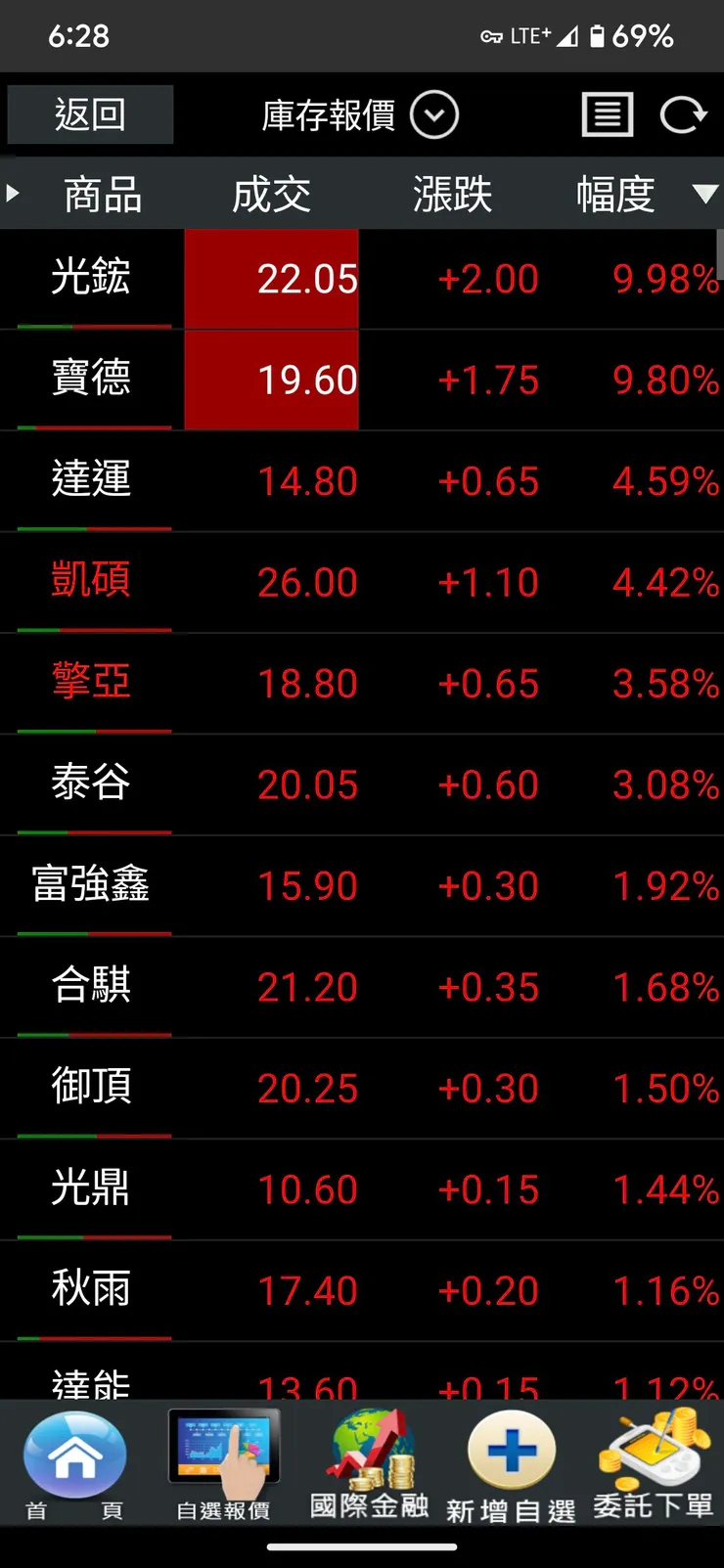The image size is (724, 1568).
Task: Tap the arrow indicator left of 商品 header
Action: point(14,193)
